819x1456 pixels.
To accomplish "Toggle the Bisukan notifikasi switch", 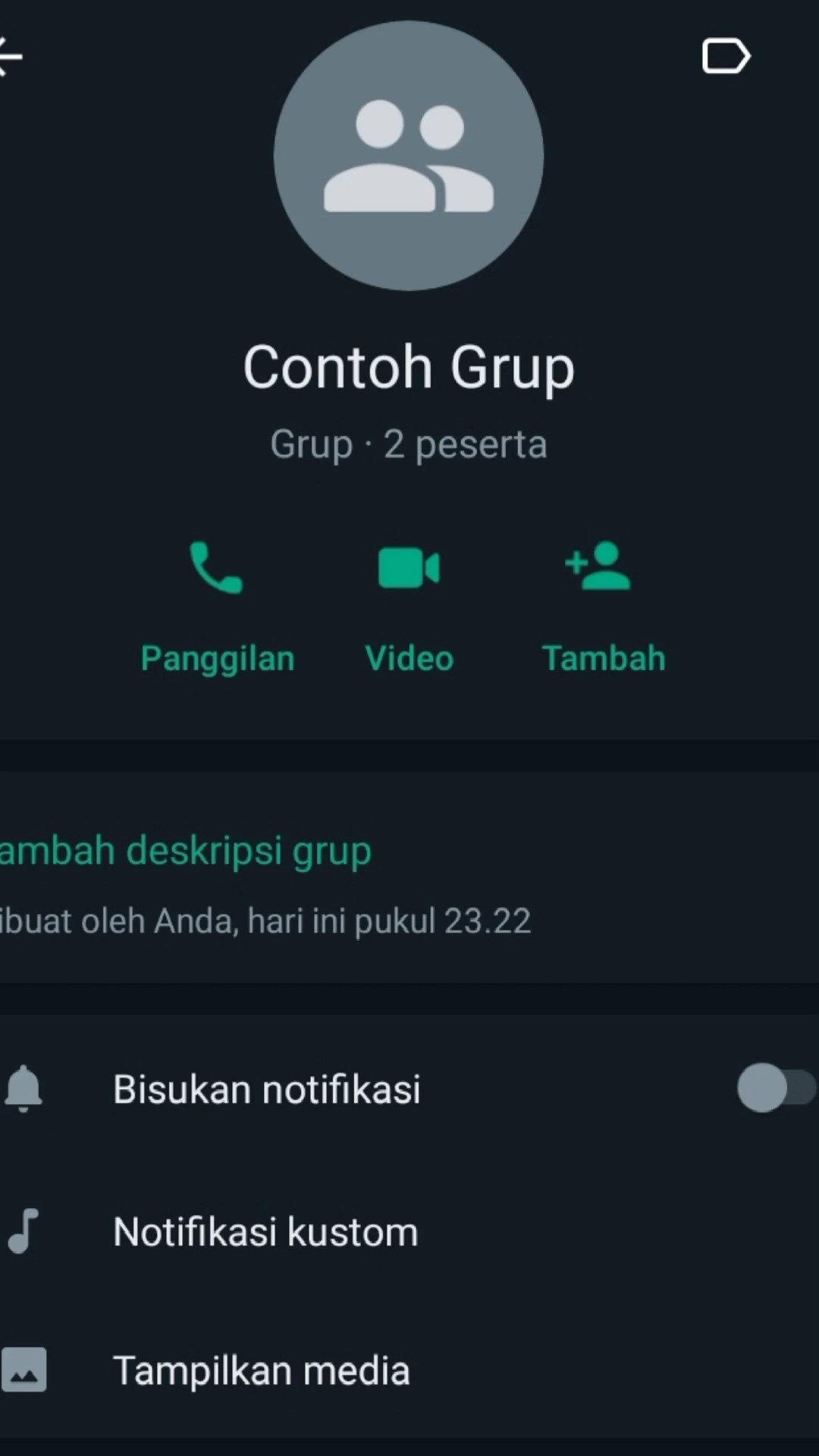I will (777, 1087).
